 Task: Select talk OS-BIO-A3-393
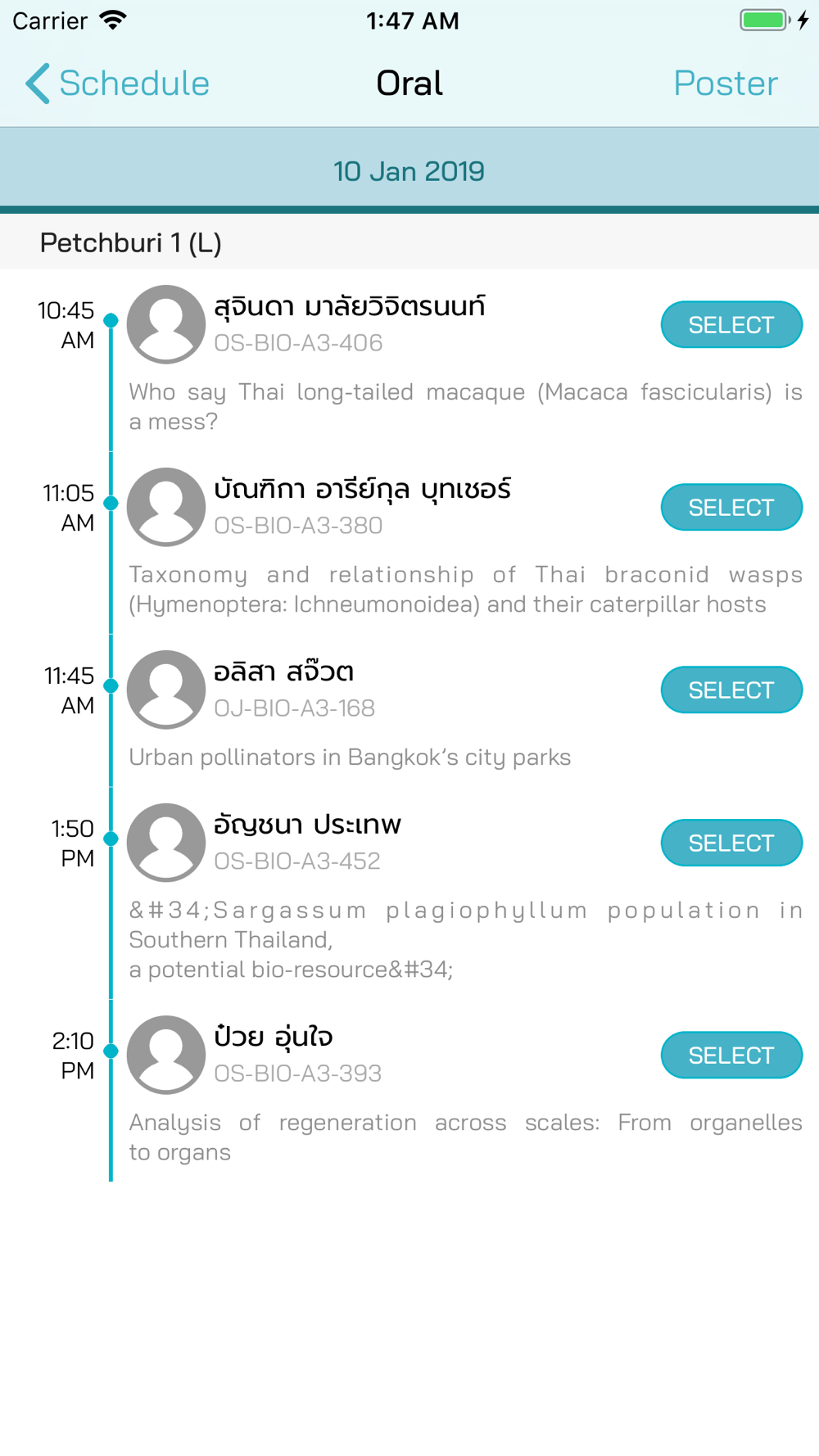(x=731, y=1056)
